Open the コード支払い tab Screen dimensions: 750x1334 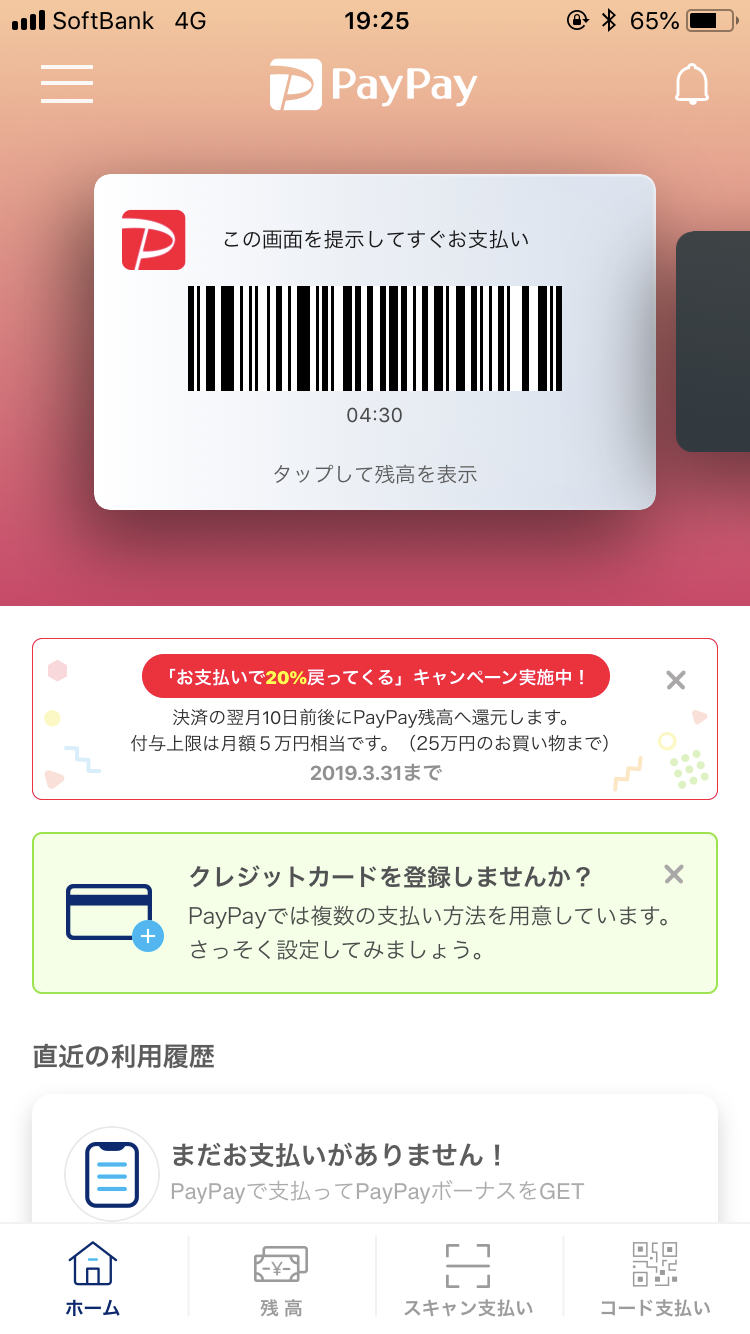pos(655,1279)
